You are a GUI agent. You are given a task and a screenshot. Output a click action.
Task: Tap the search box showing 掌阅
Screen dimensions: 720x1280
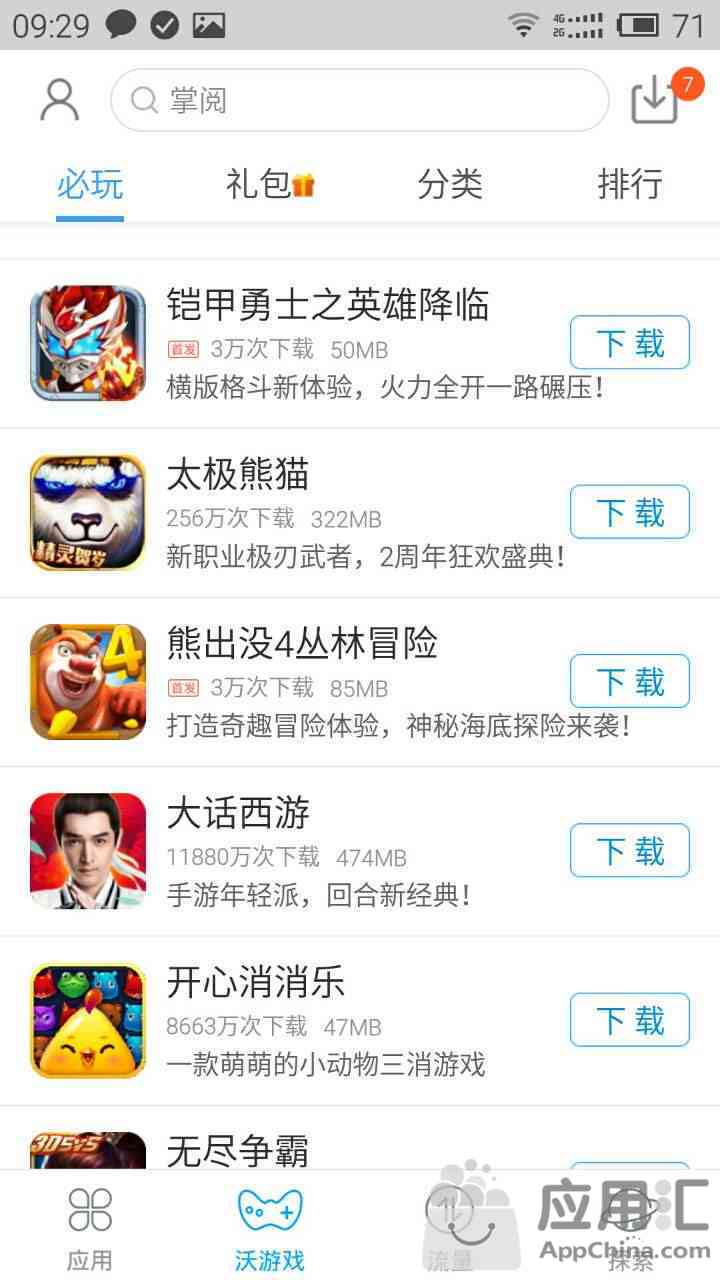point(360,100)
